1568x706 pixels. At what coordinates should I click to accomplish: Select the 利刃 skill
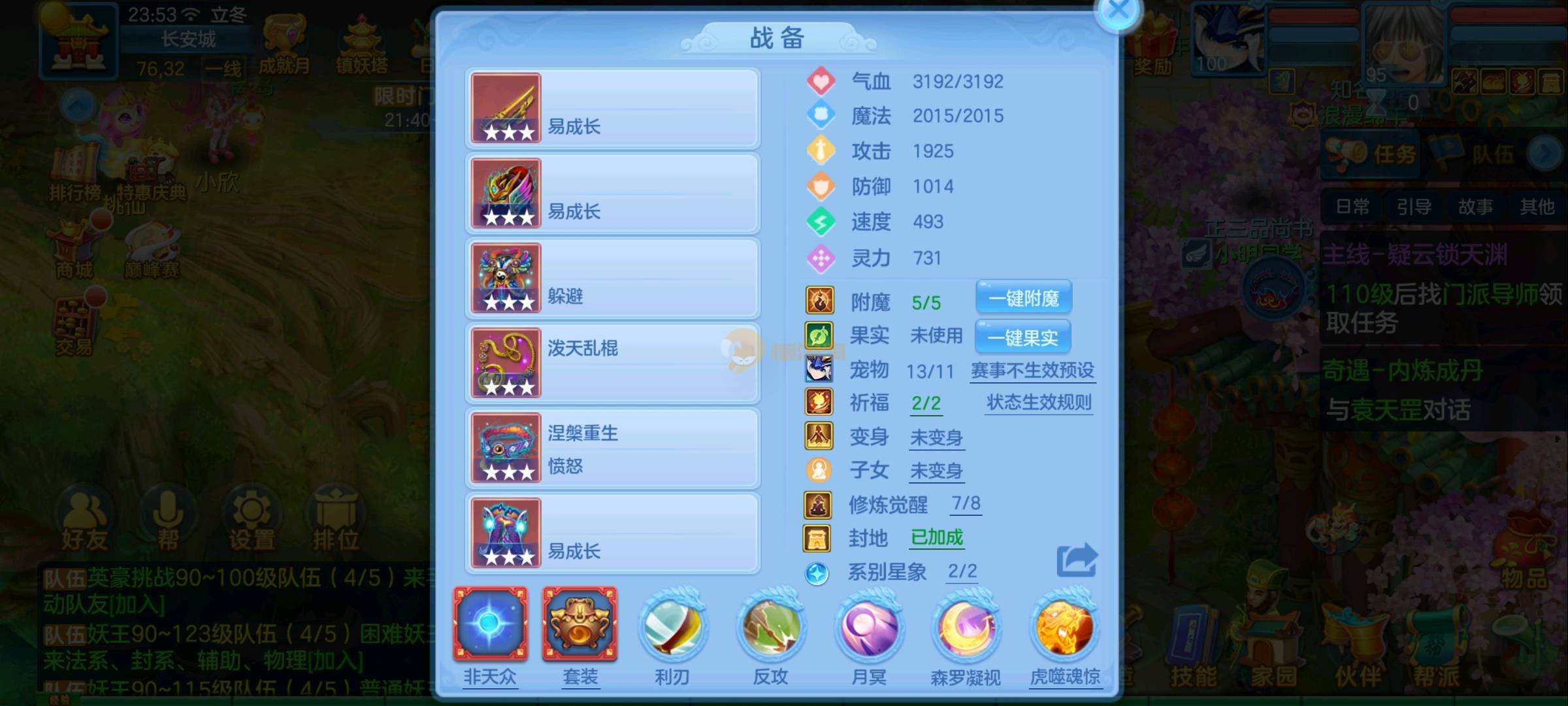pos(672,628)
